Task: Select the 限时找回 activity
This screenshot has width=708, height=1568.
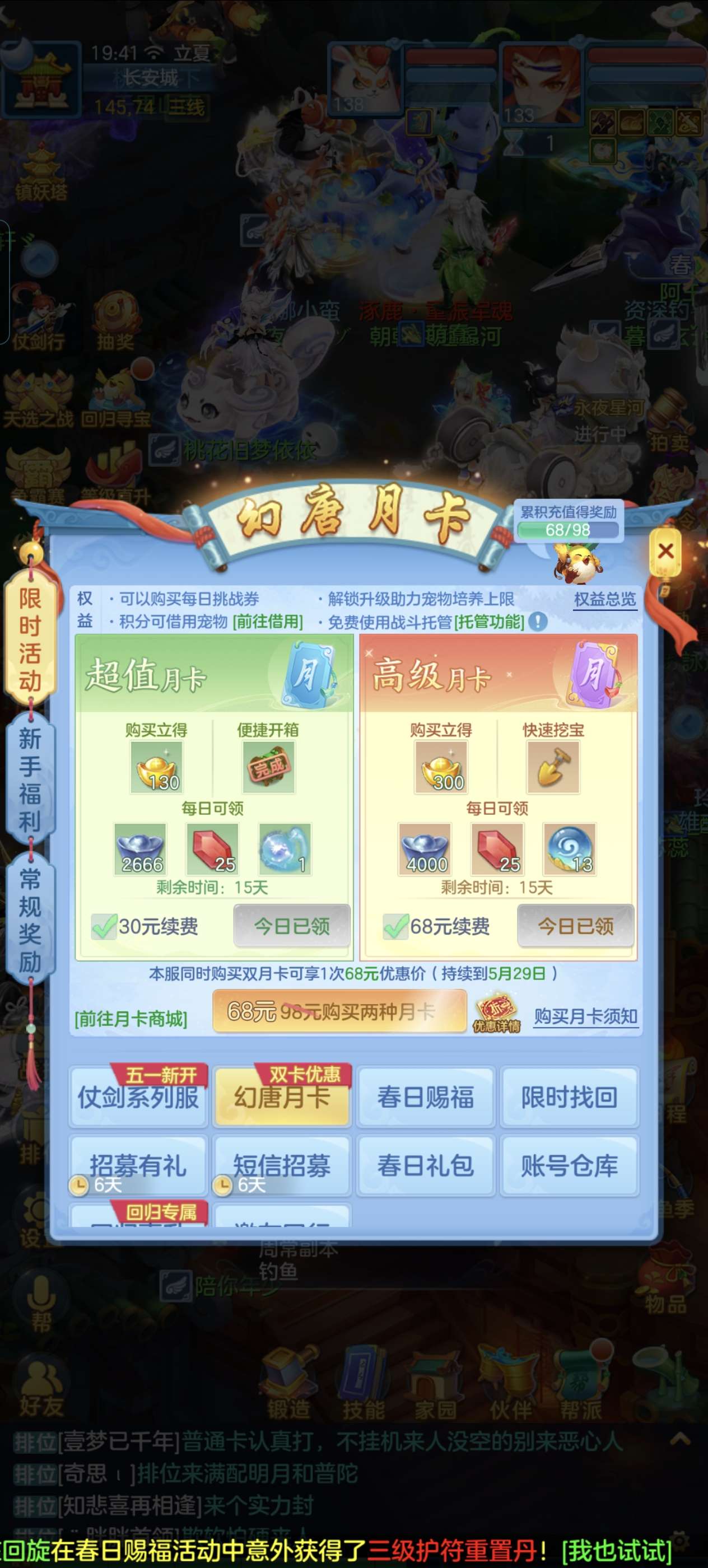Action: (569, 1097)
